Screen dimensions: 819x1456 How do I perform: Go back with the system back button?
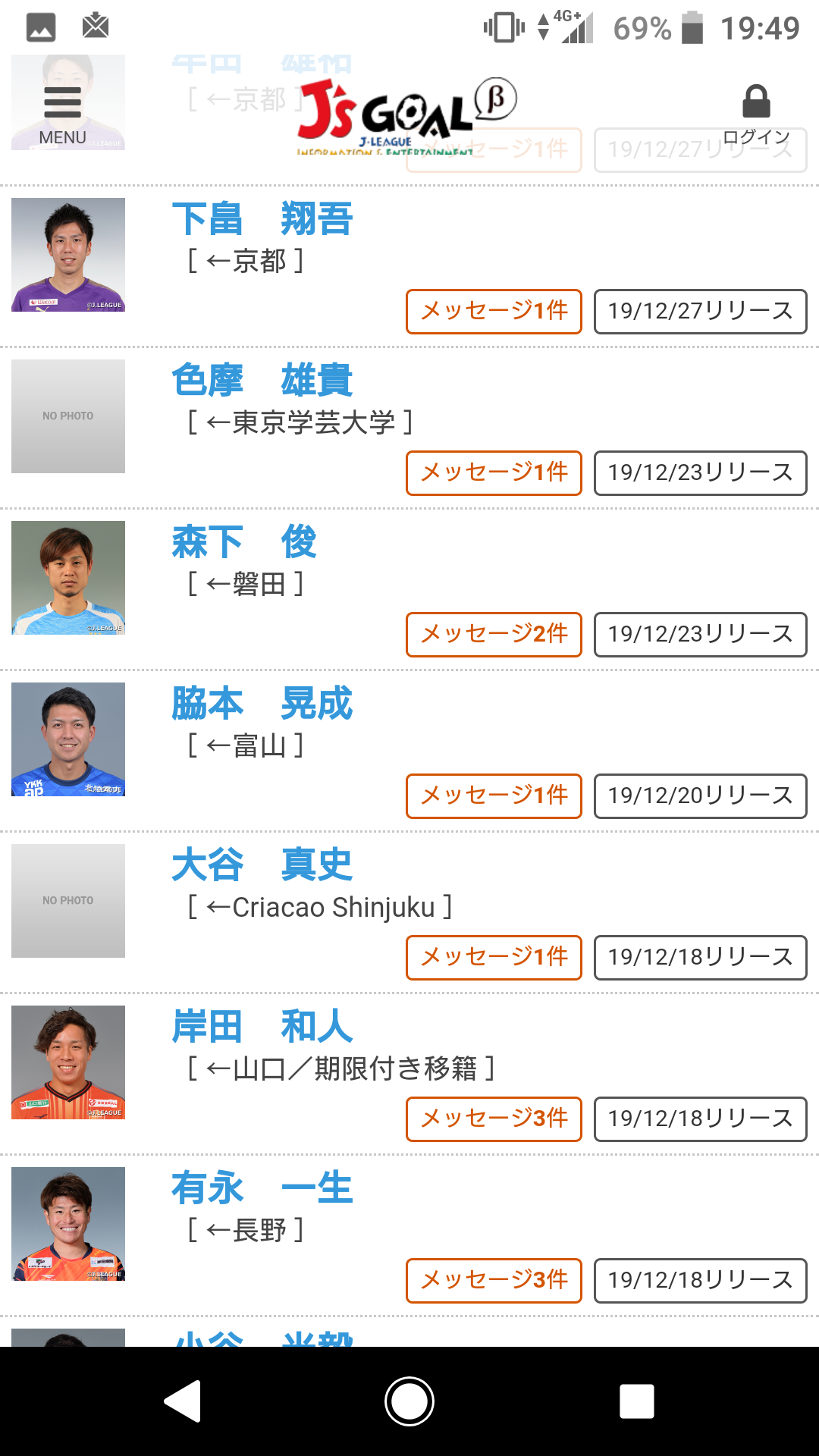(x=183, y=1401)
